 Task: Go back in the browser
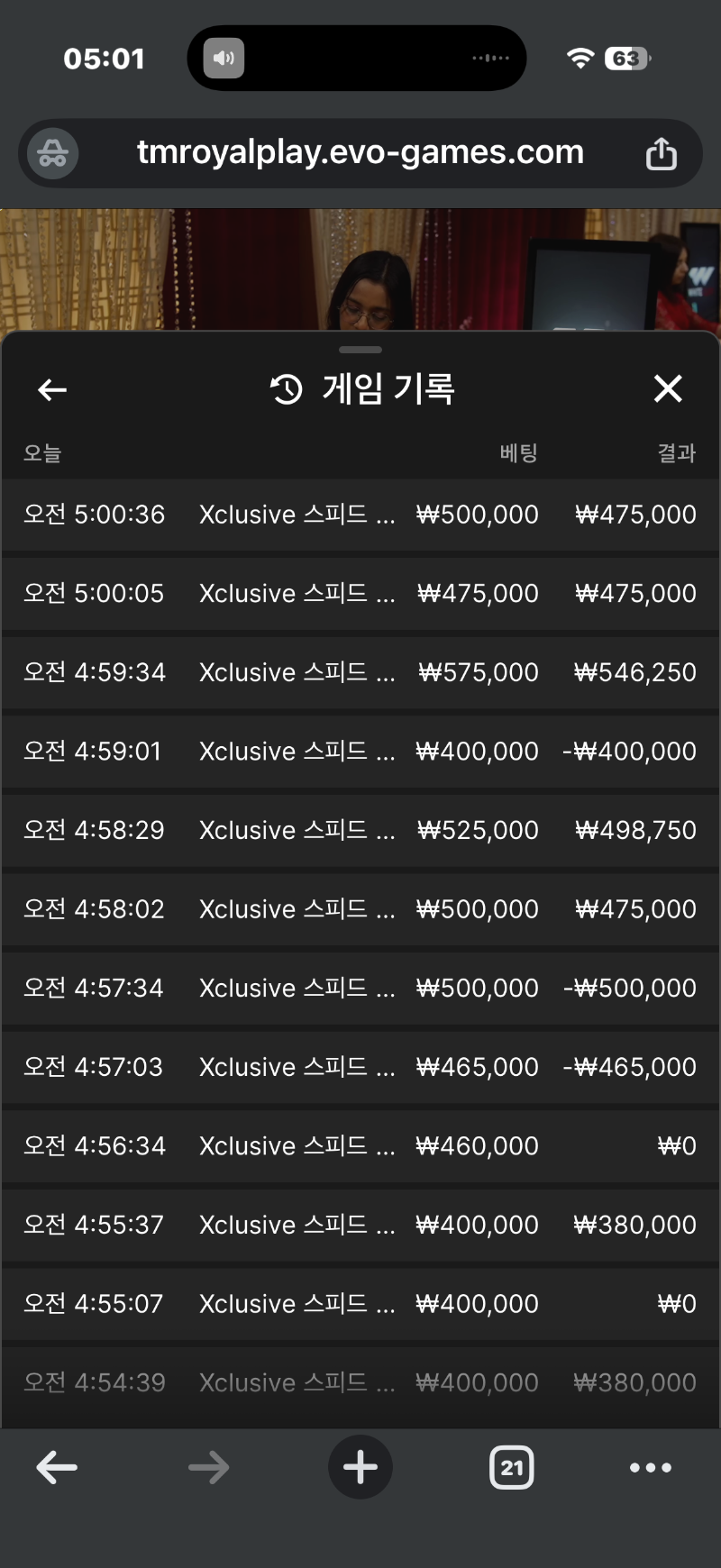tap(57, 1468)
